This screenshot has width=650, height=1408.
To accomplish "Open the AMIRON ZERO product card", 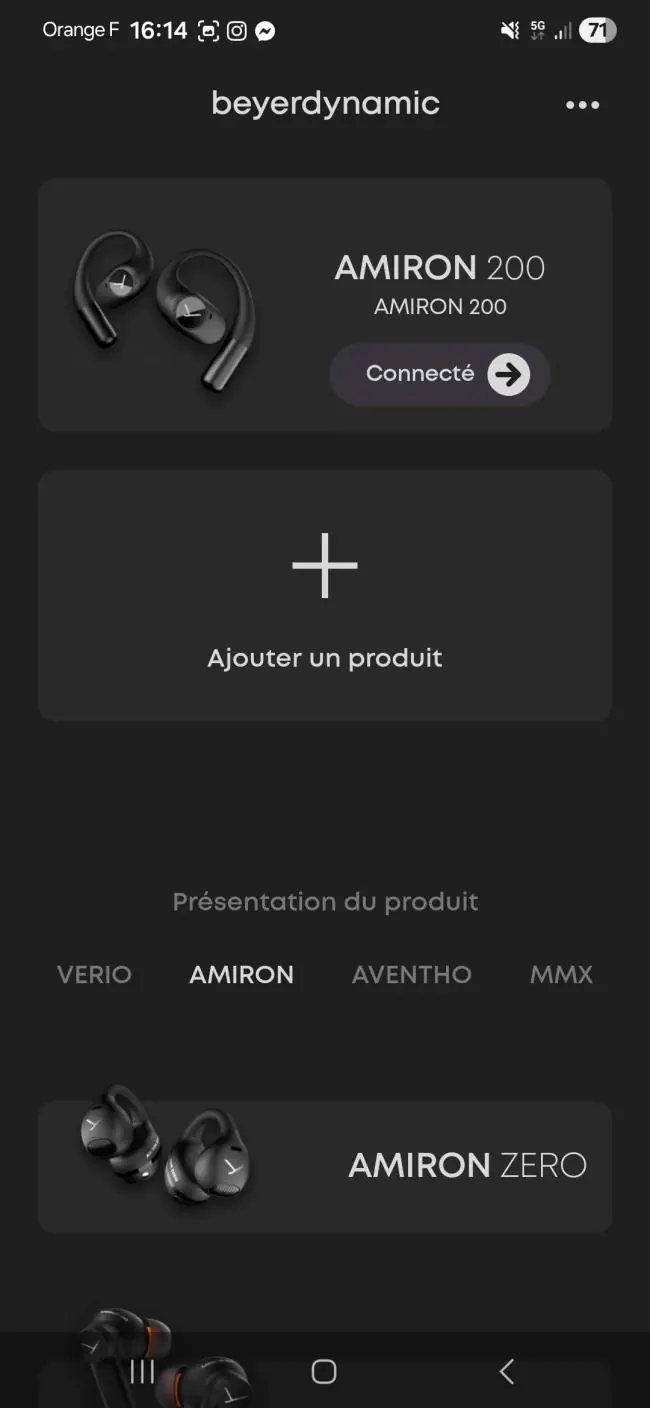I will click(325, 1166).
